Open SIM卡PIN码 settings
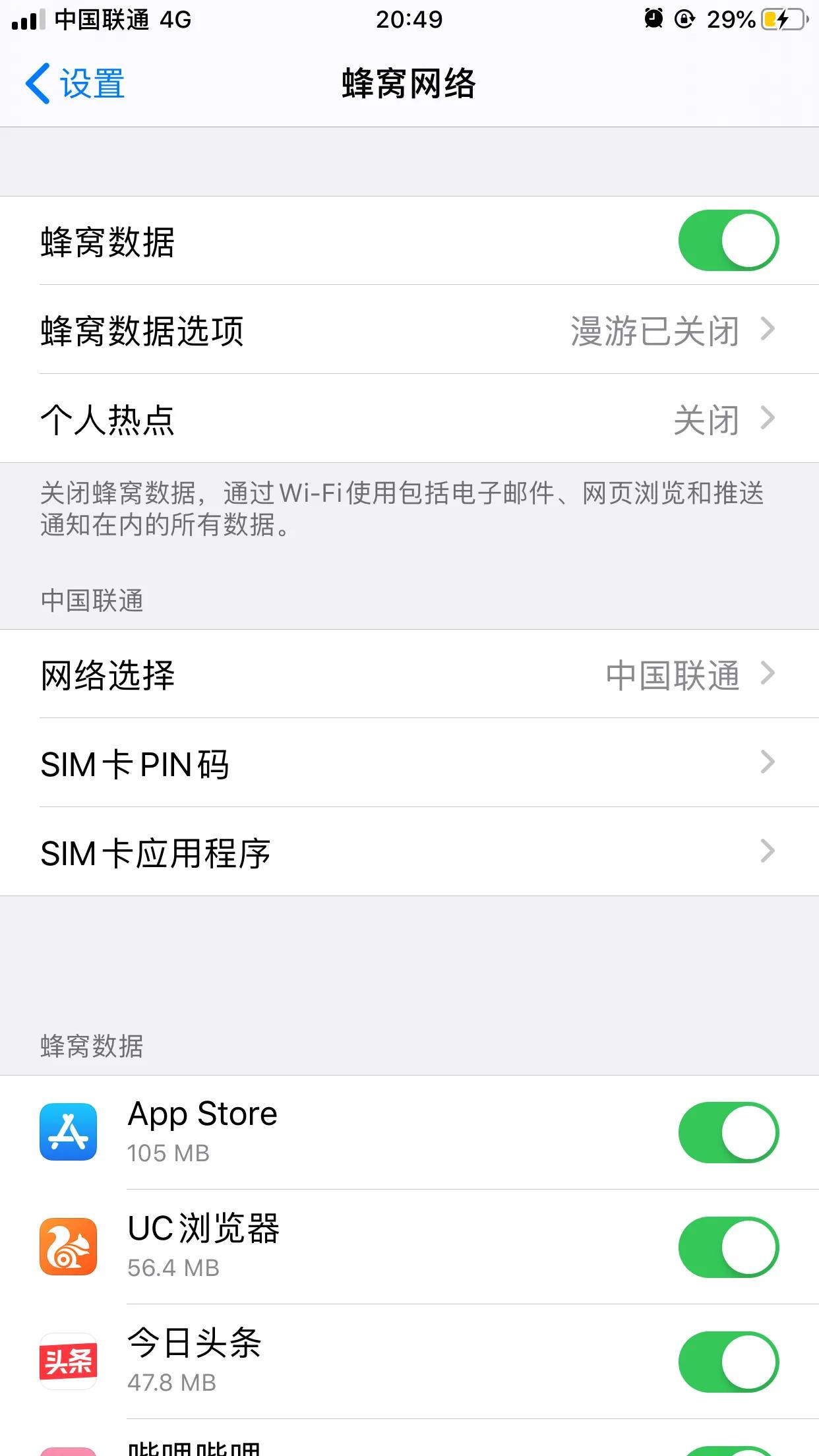 [409, 764]
